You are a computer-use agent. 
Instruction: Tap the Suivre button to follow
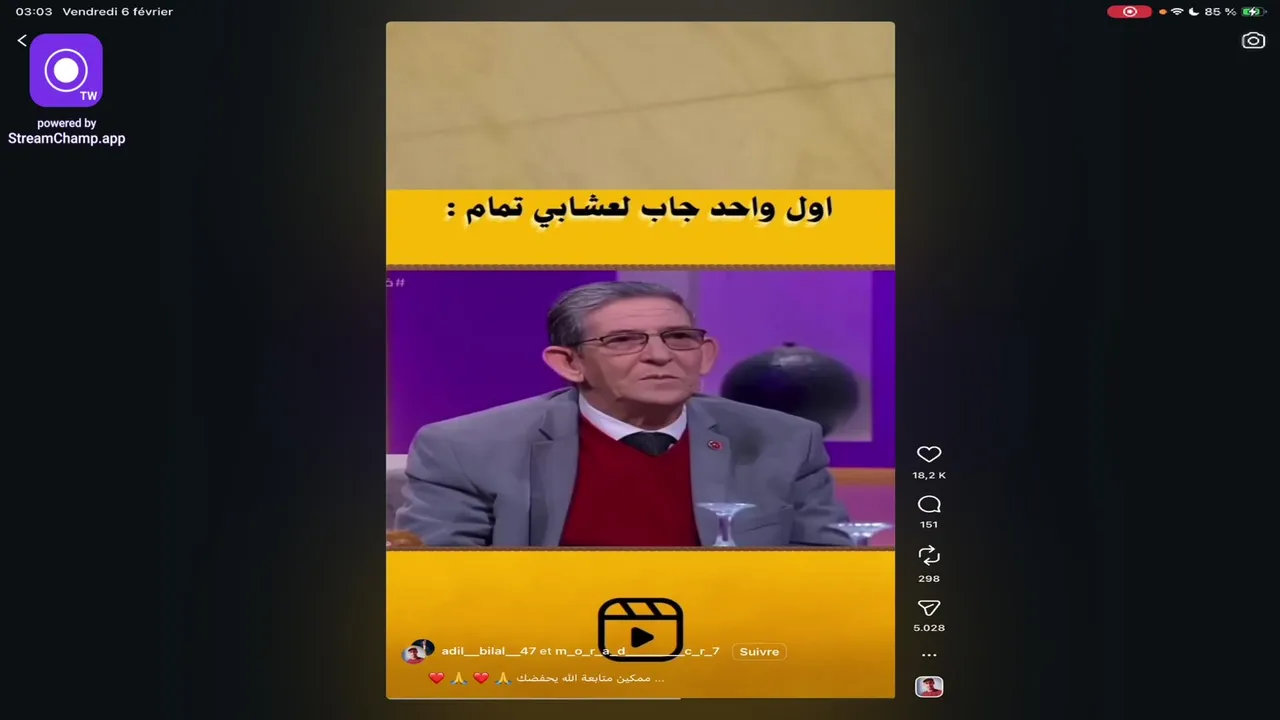759,652
